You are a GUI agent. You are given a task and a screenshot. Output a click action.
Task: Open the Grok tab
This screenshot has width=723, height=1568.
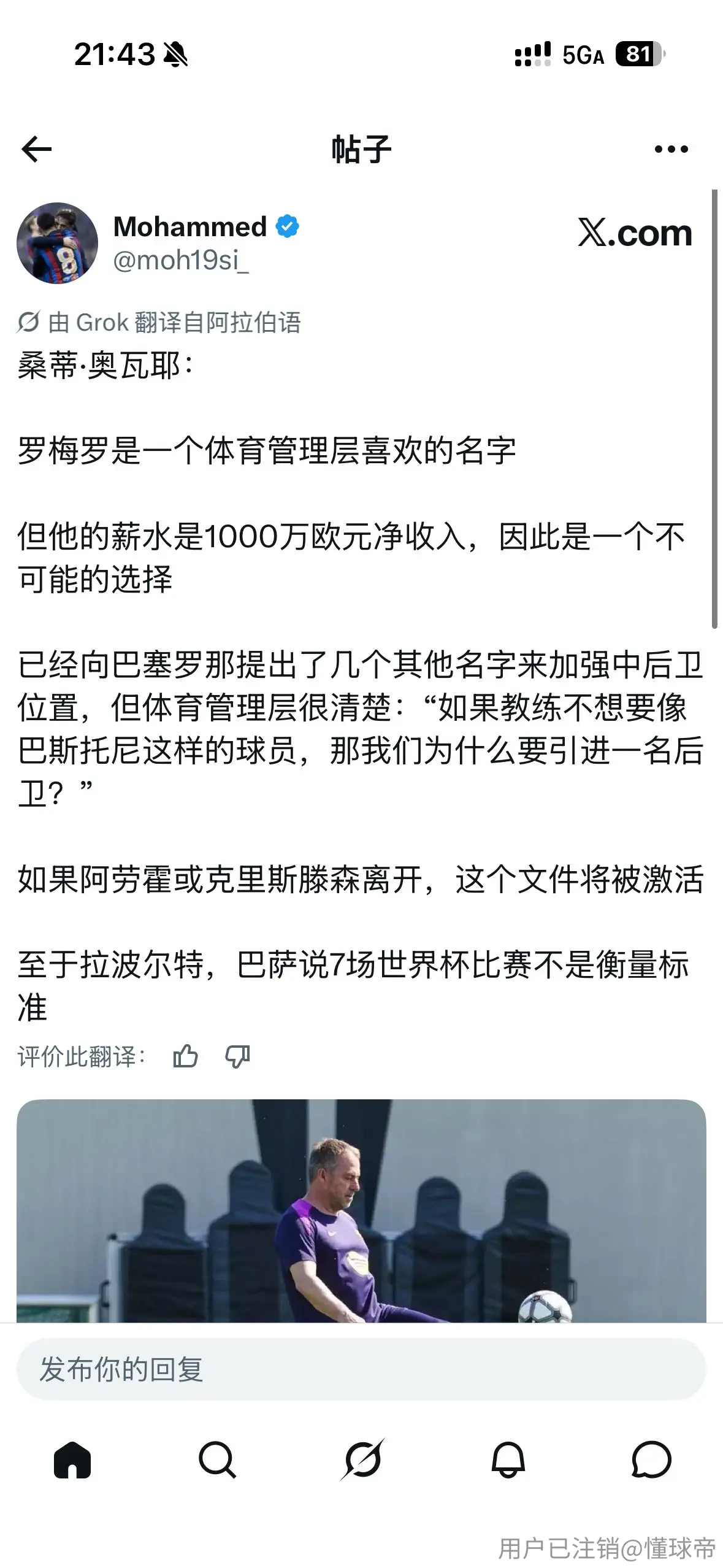362,1459
